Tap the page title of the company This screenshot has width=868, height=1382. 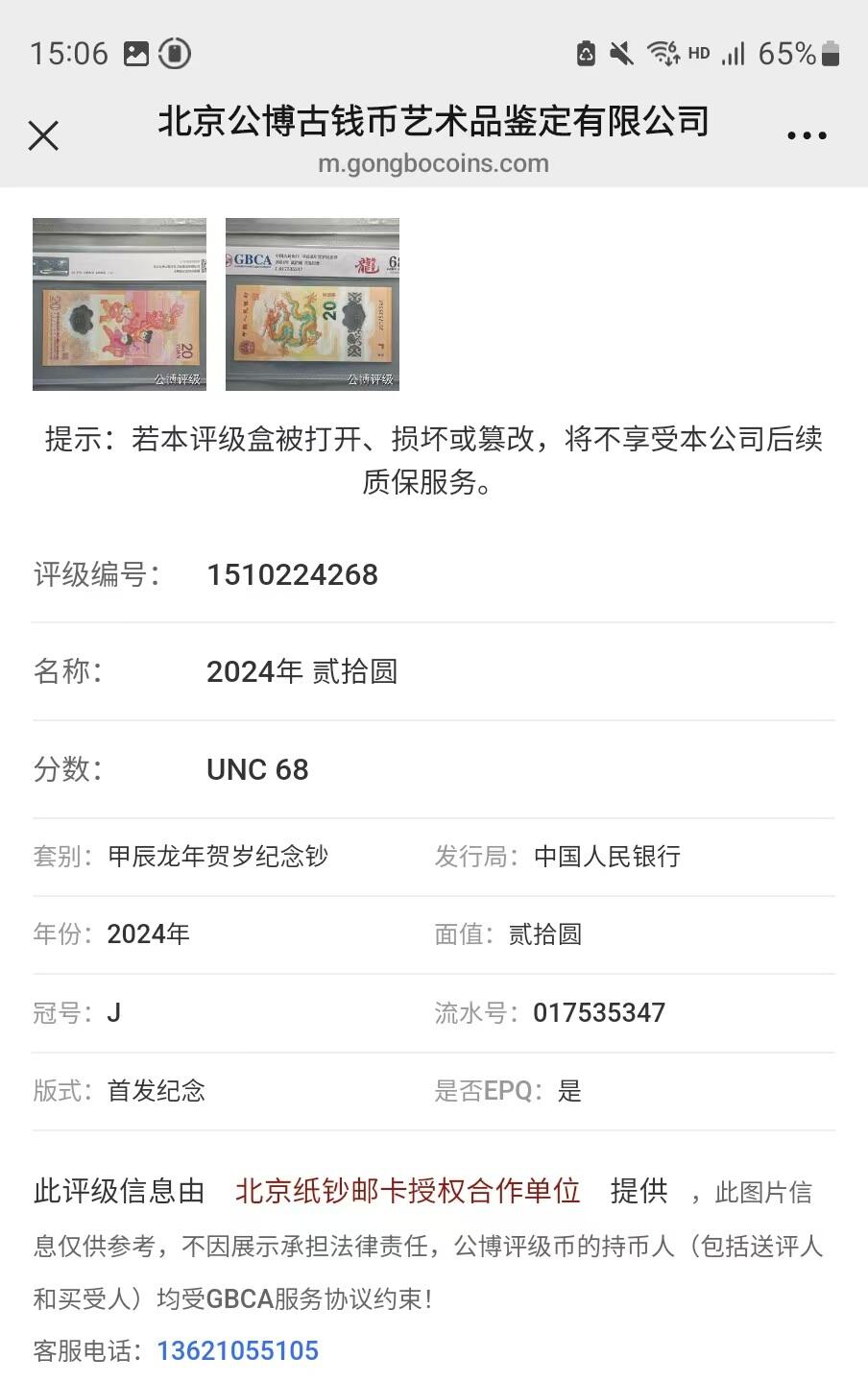point(433,122)
